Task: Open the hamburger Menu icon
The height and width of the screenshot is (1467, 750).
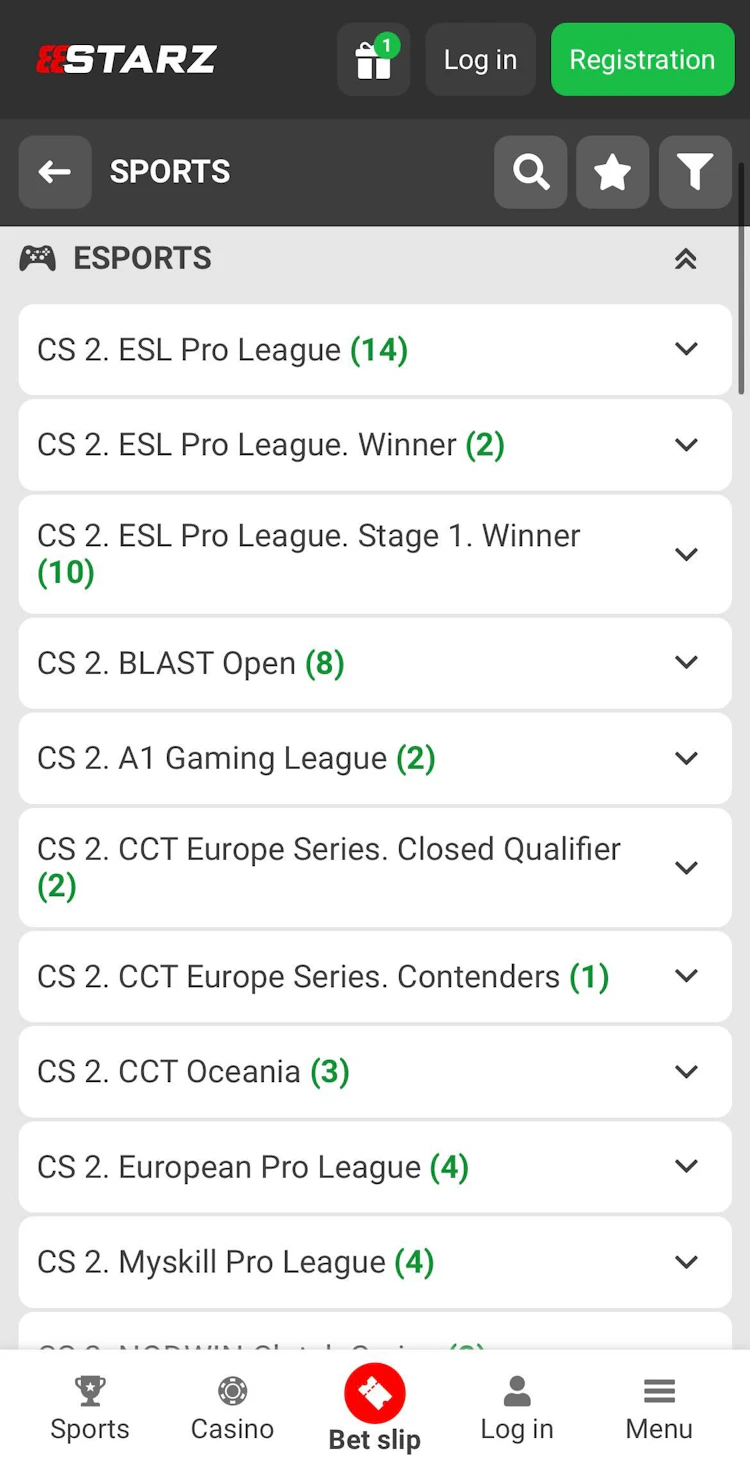Action: coord(659,1390)
